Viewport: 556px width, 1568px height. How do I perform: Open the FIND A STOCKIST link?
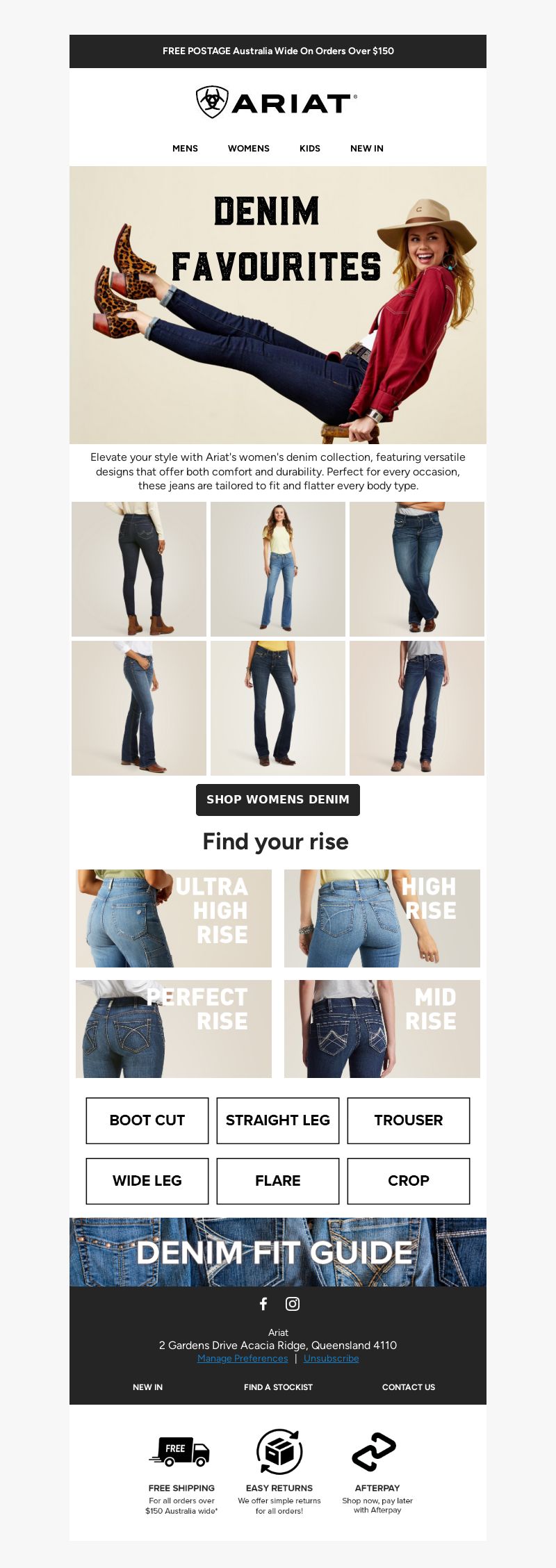(278, 1387)
